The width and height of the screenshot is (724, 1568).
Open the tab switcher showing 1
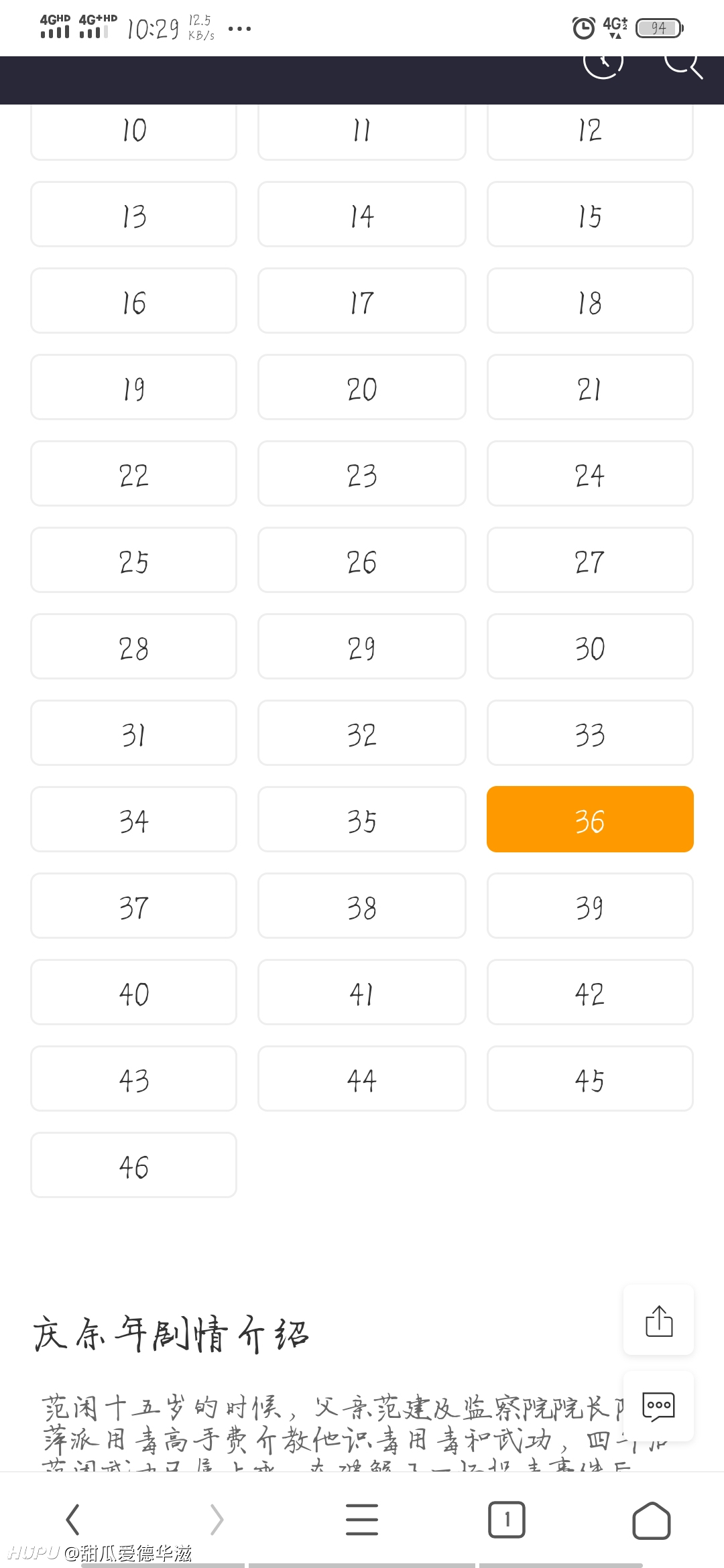pyautogui.click(x=507, y=1519)
